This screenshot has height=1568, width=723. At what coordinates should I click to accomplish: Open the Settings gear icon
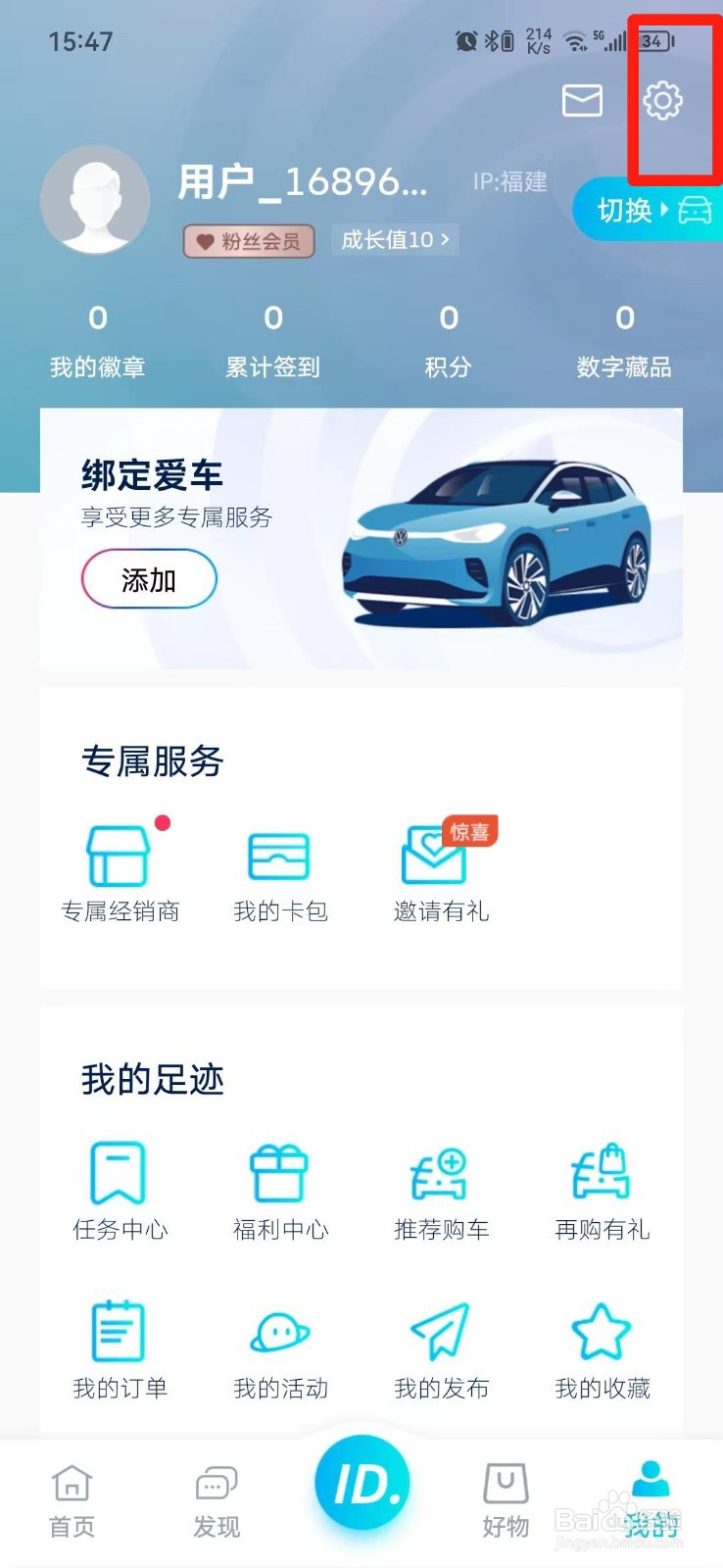(x=664, y=101)
